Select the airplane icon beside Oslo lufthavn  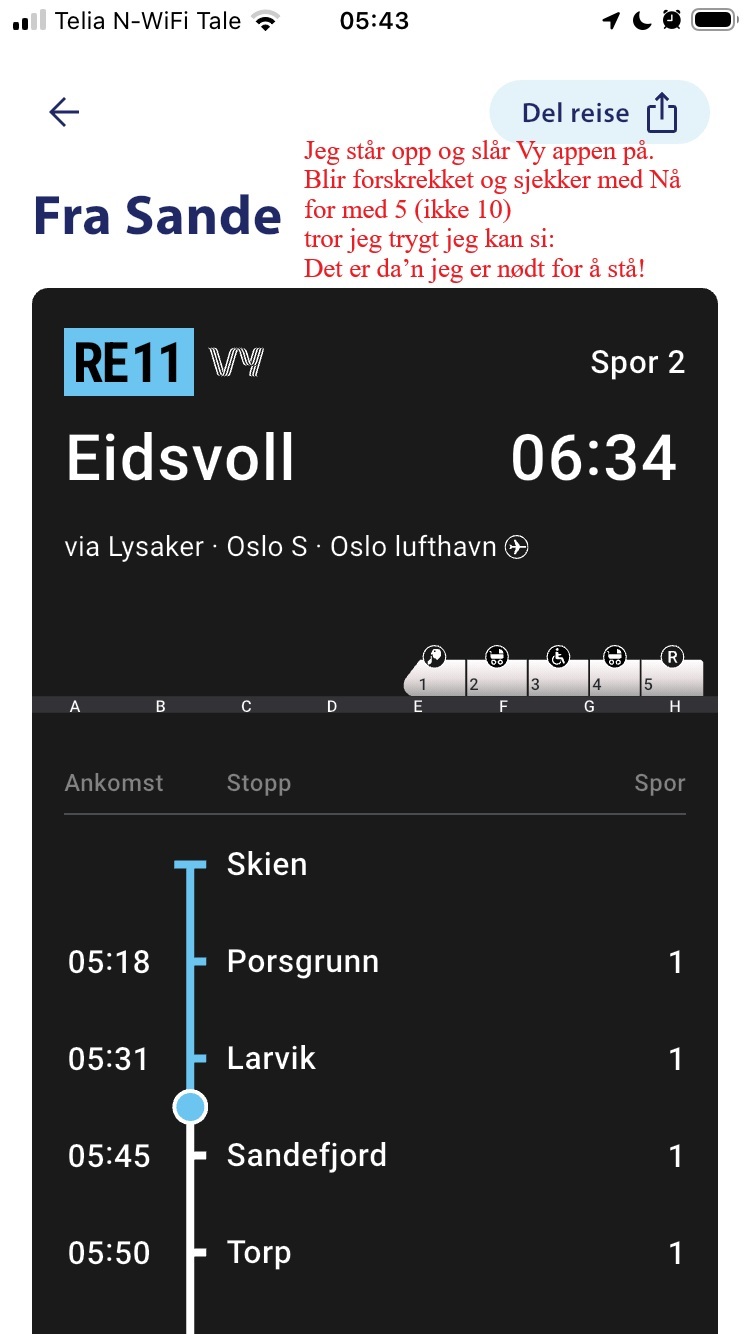(516, 547)
